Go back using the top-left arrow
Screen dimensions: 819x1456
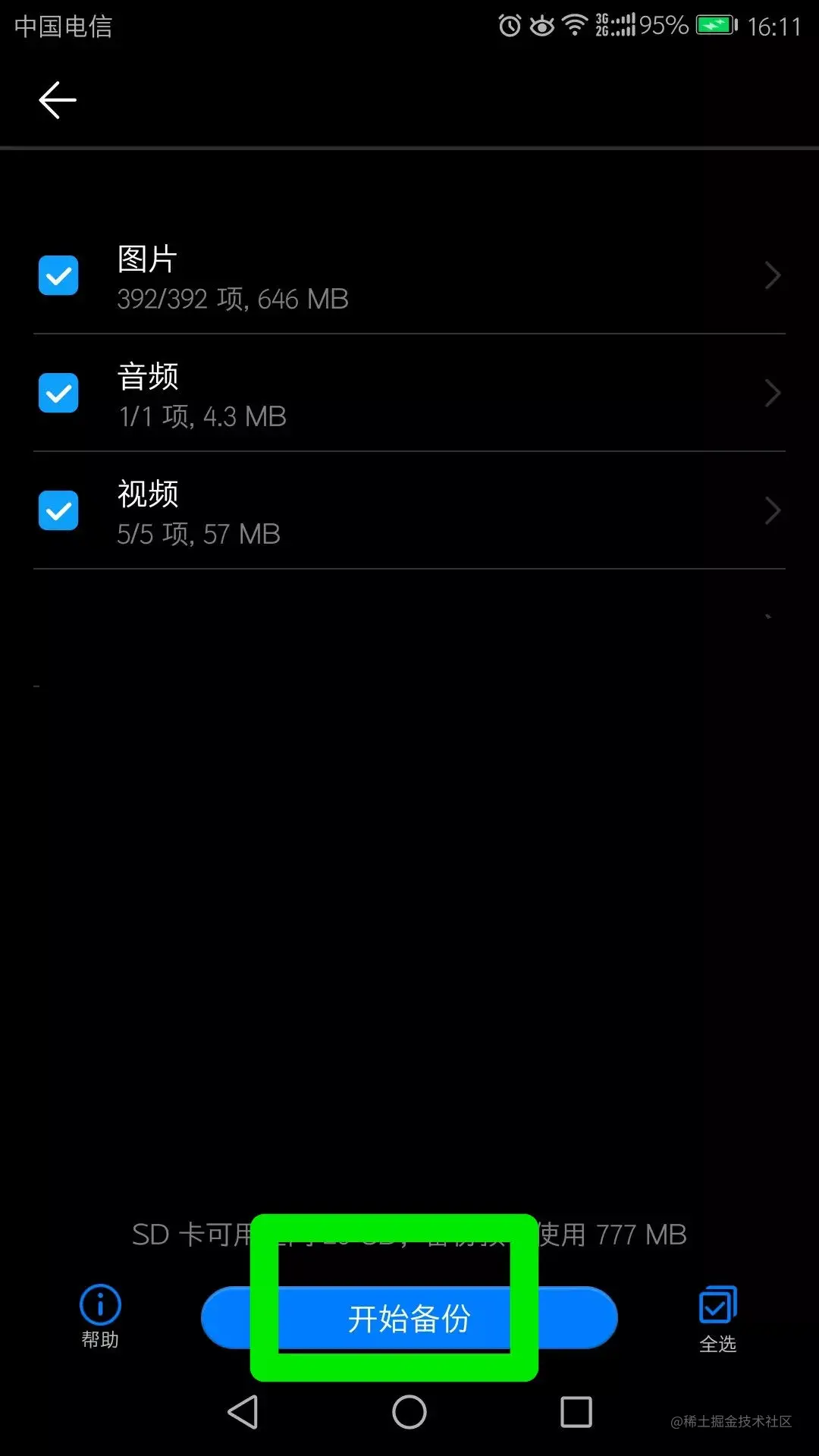(x=58, y=100)
